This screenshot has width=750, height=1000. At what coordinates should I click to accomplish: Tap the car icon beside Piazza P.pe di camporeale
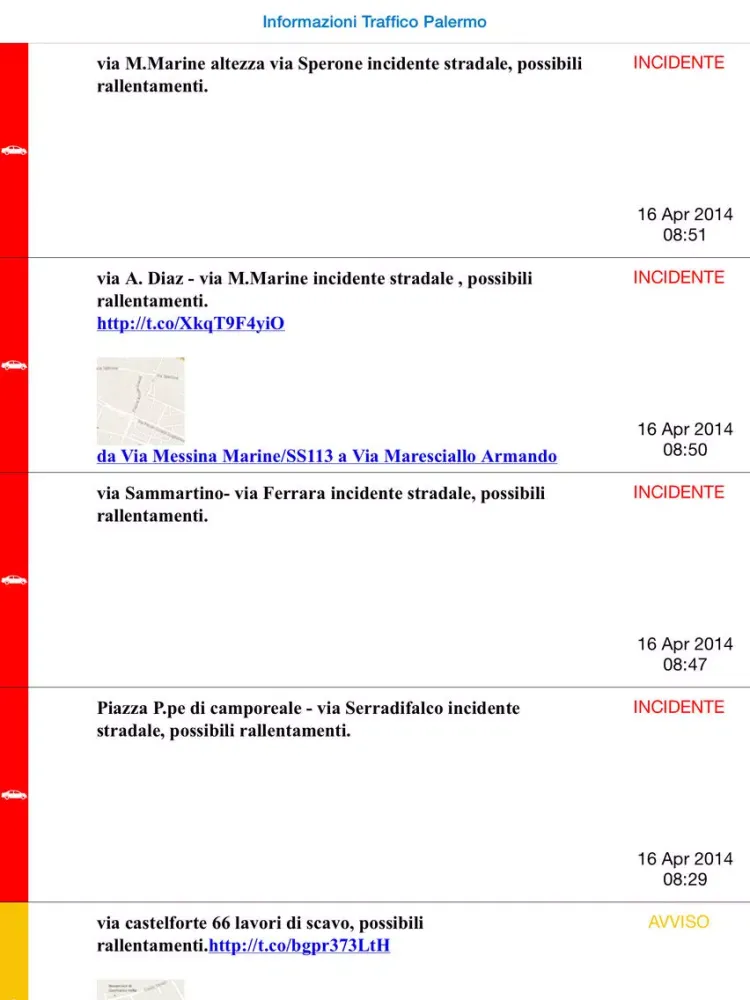click(x=14, y=793)
